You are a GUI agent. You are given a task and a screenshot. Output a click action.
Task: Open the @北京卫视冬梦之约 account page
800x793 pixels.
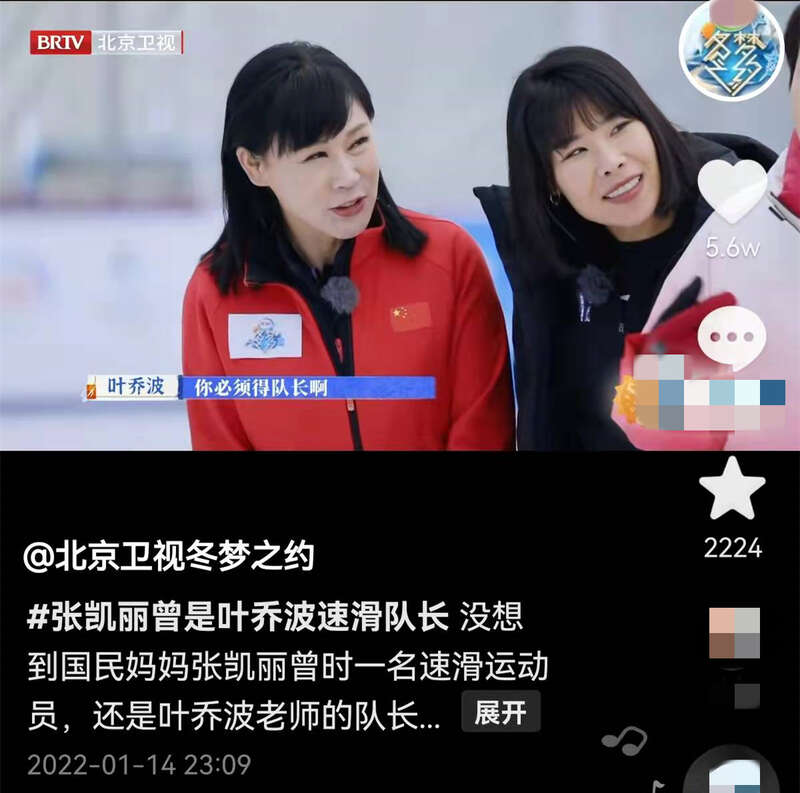tap(169, 557)
